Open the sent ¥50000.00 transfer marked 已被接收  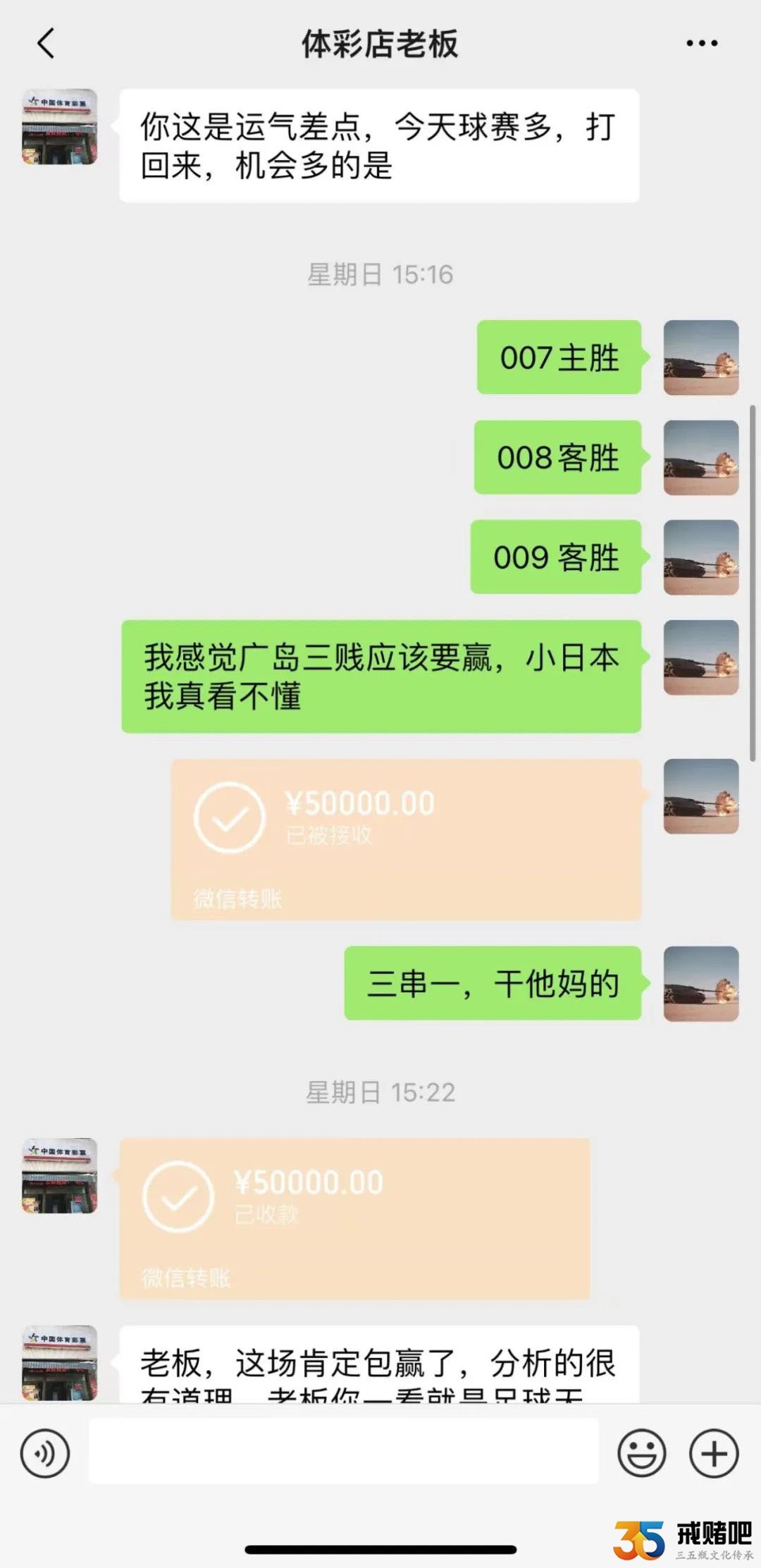pyautogui.click(x=406, y=839)
